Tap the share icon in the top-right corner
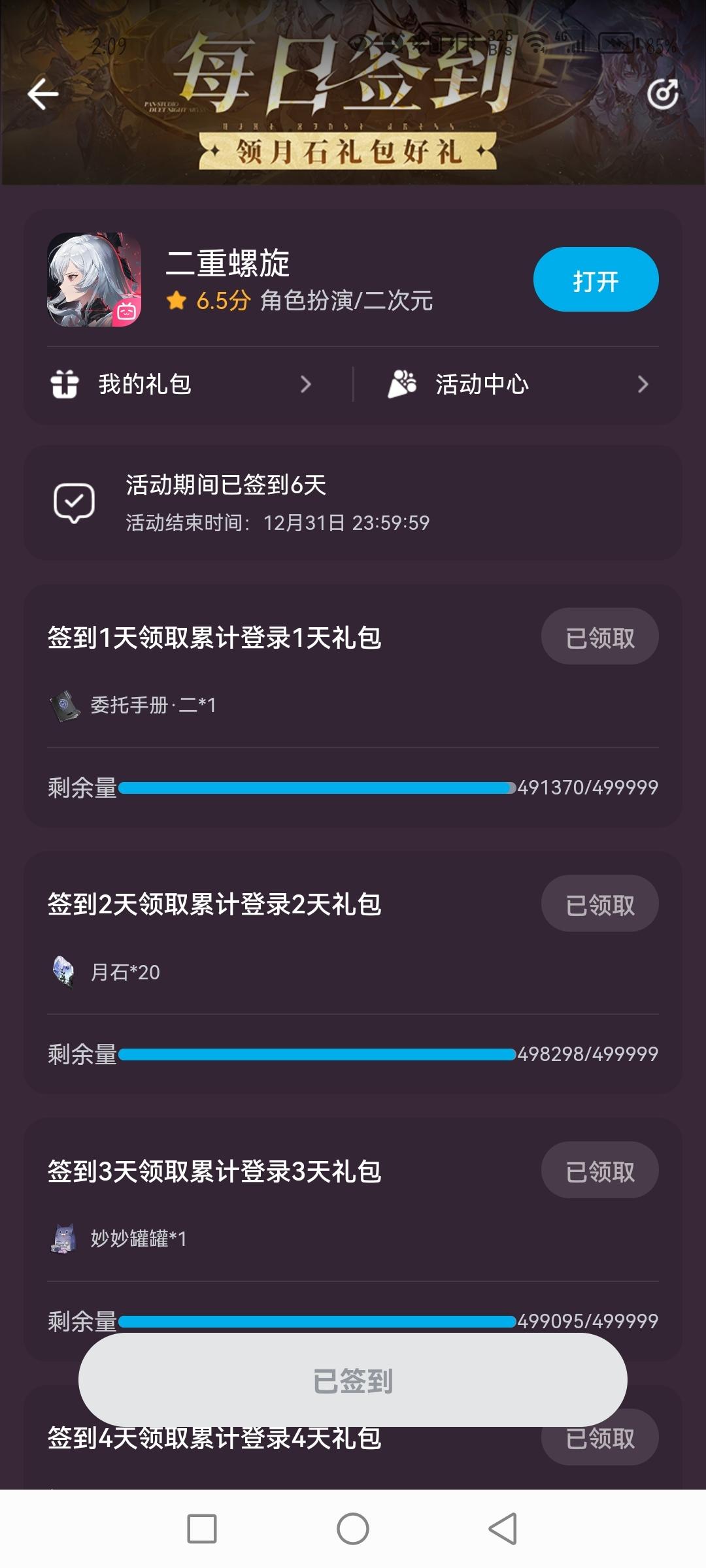Screen dimensions: 706x1568 (x=662, y=95)
